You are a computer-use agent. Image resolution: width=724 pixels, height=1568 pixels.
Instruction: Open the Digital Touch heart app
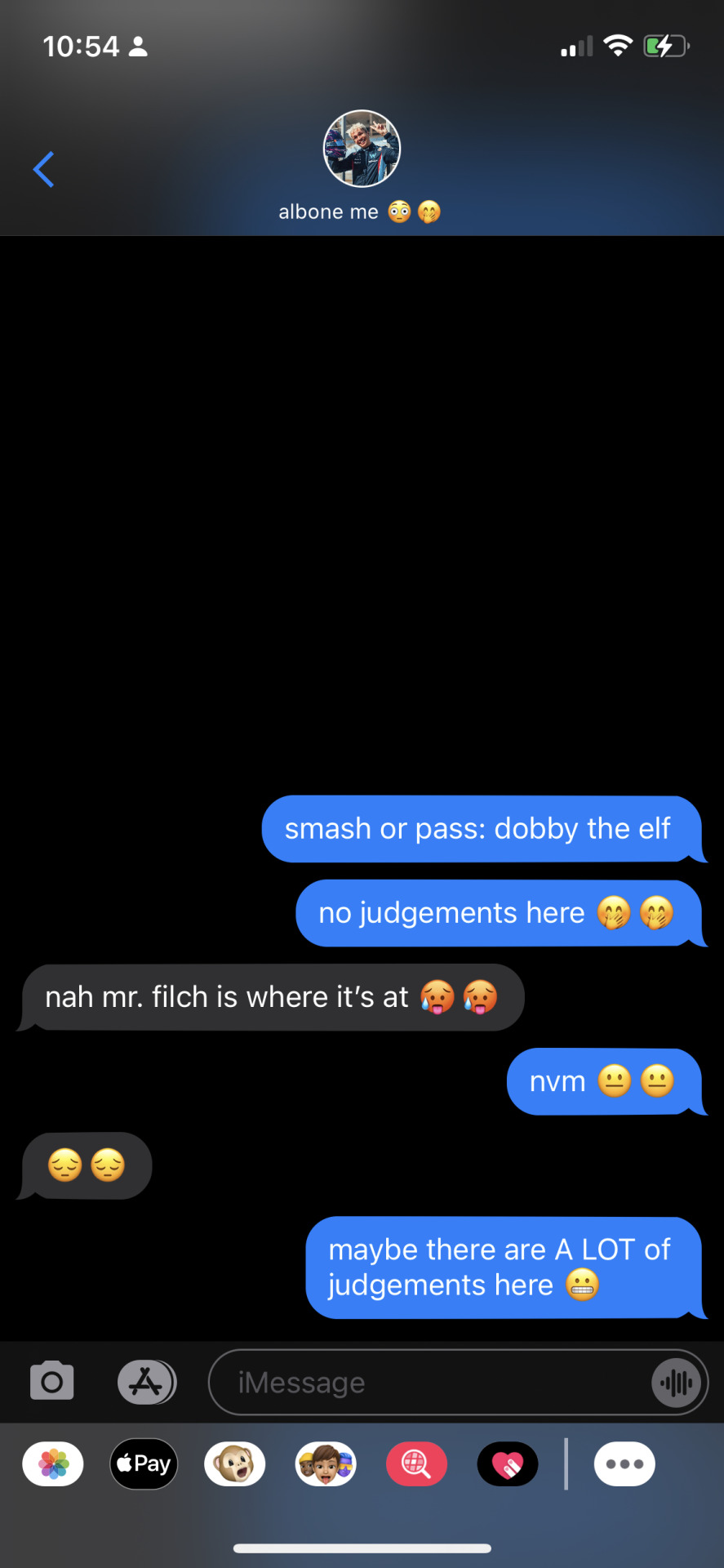(x=508, y=1464)
